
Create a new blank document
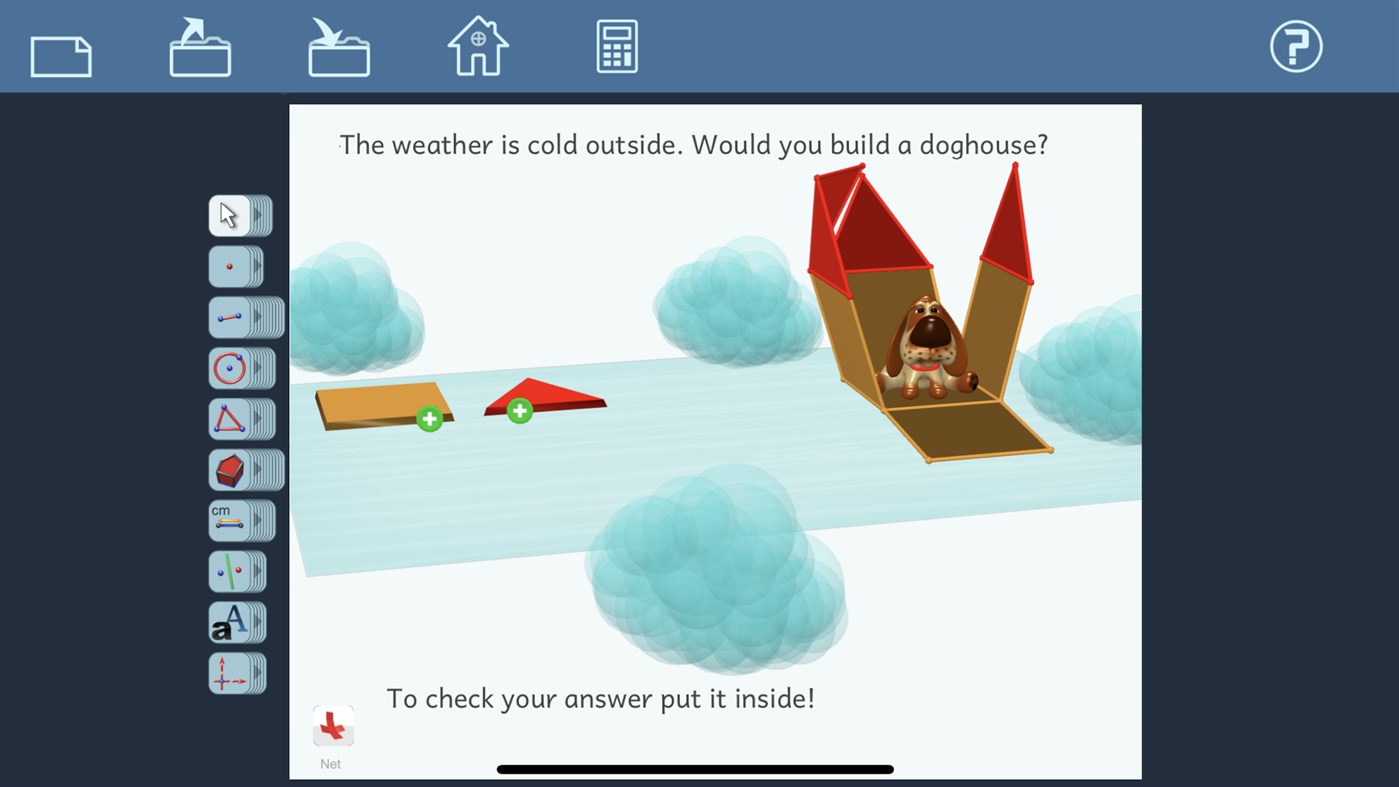coord(61,56)
